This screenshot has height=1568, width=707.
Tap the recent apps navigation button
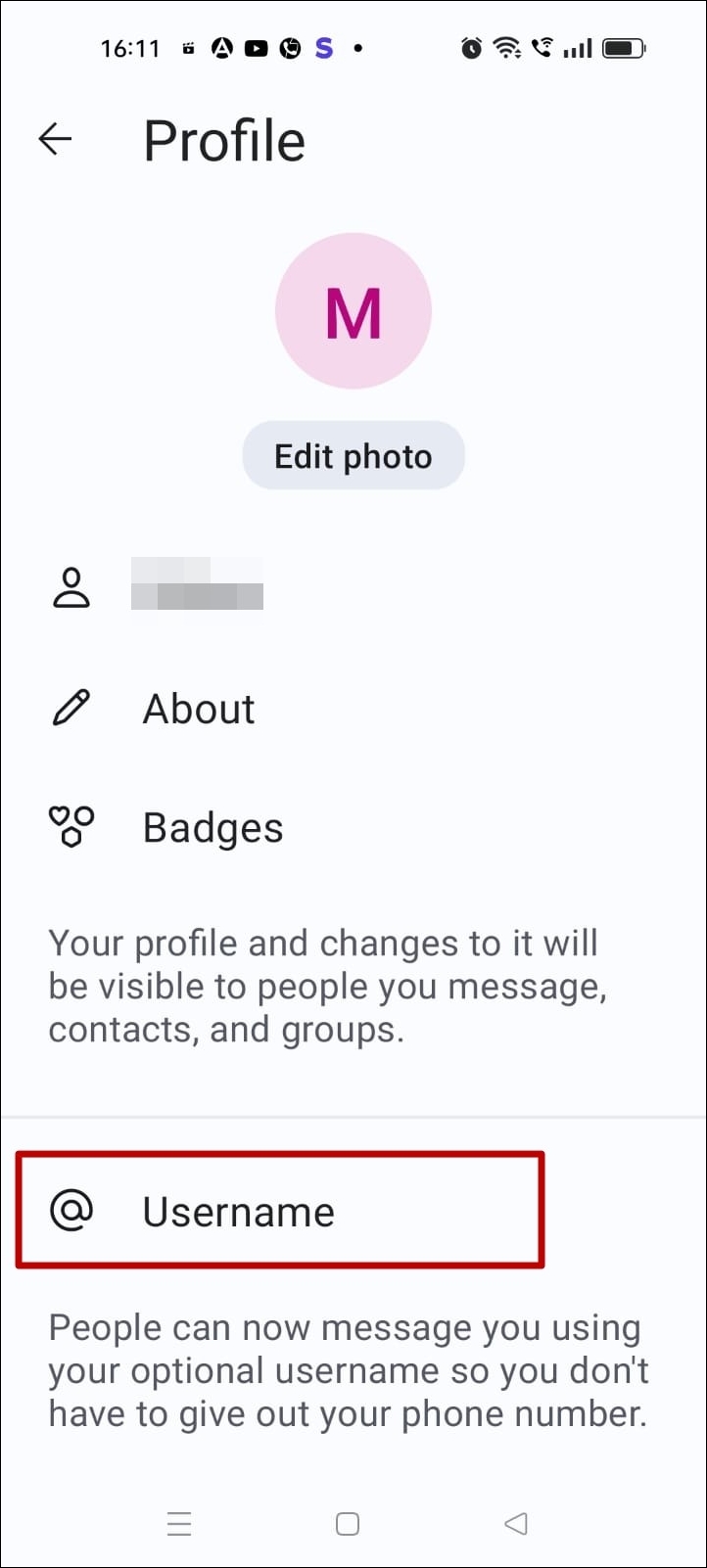pyautogui.click(x=179, y=1523)
